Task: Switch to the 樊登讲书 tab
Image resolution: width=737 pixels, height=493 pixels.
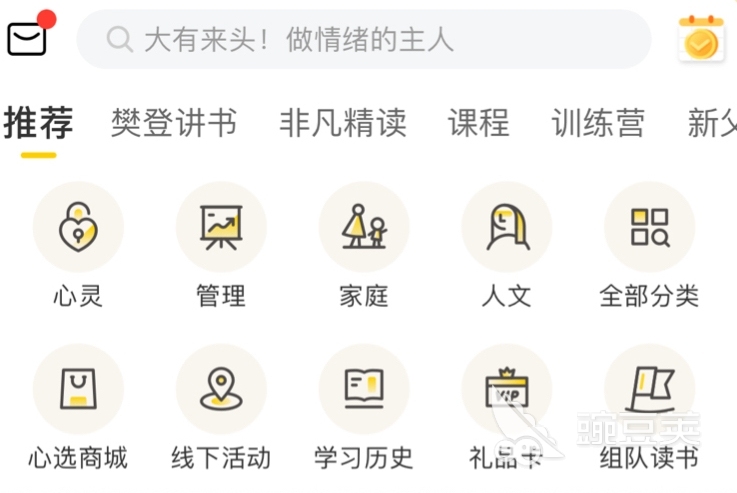Action: pyautogui.click(x=174, y=124)
